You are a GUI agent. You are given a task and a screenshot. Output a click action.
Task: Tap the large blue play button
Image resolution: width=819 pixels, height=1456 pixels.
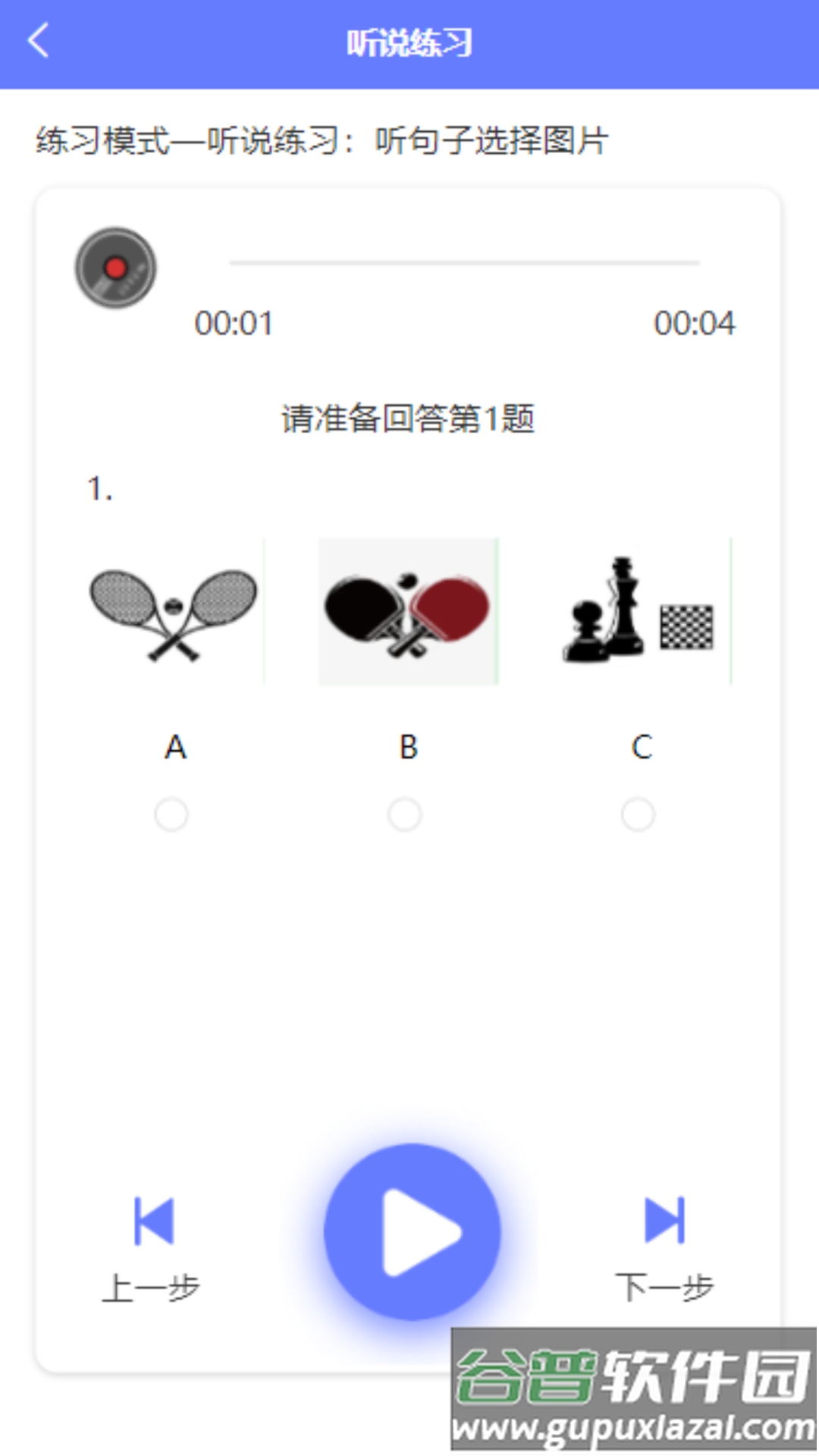(x=412, y=1232)
